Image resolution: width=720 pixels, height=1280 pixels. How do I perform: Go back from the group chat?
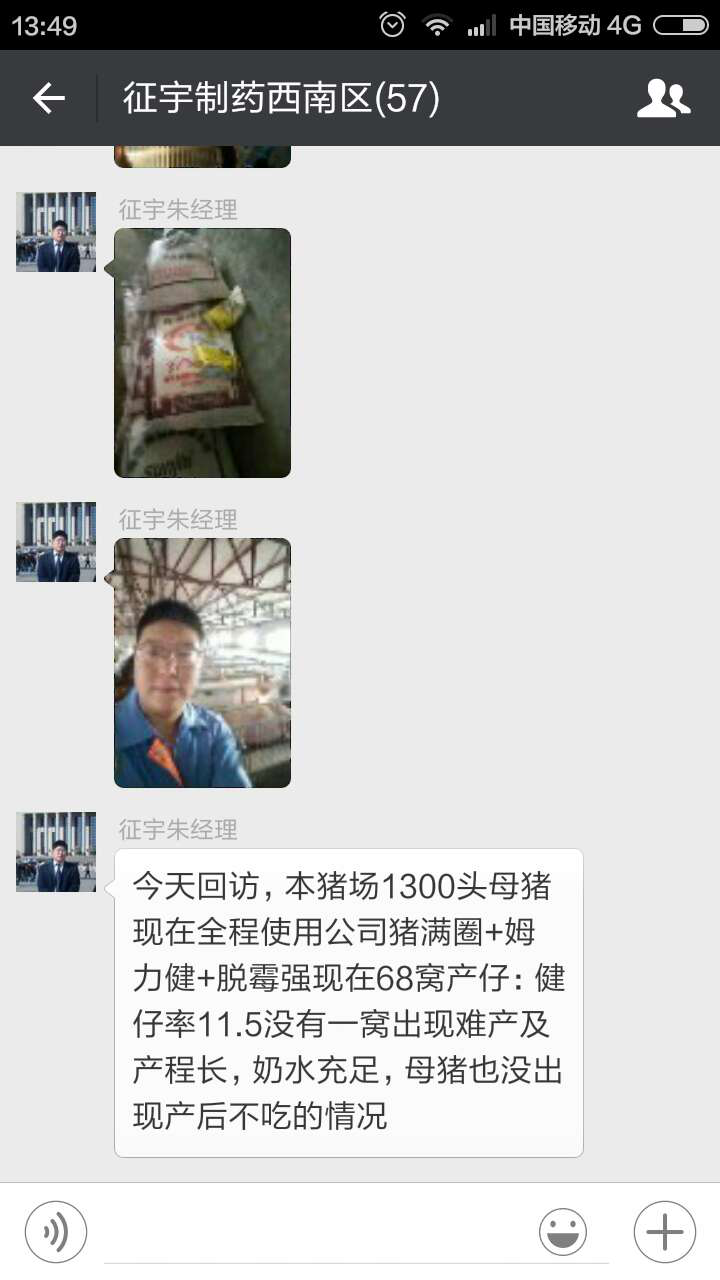[48, 98]
